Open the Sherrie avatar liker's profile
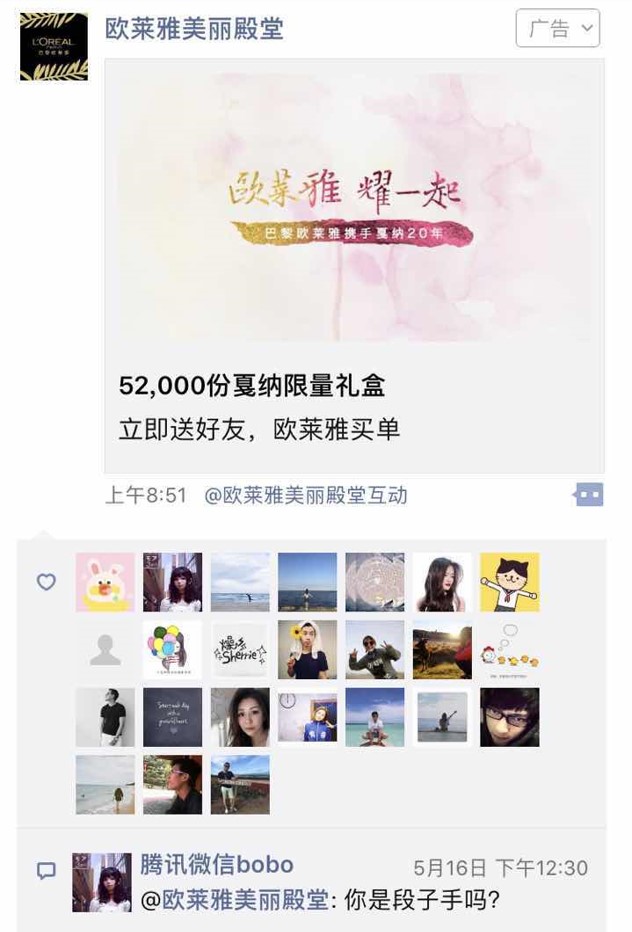632x932 pixels. coord(240,650)
